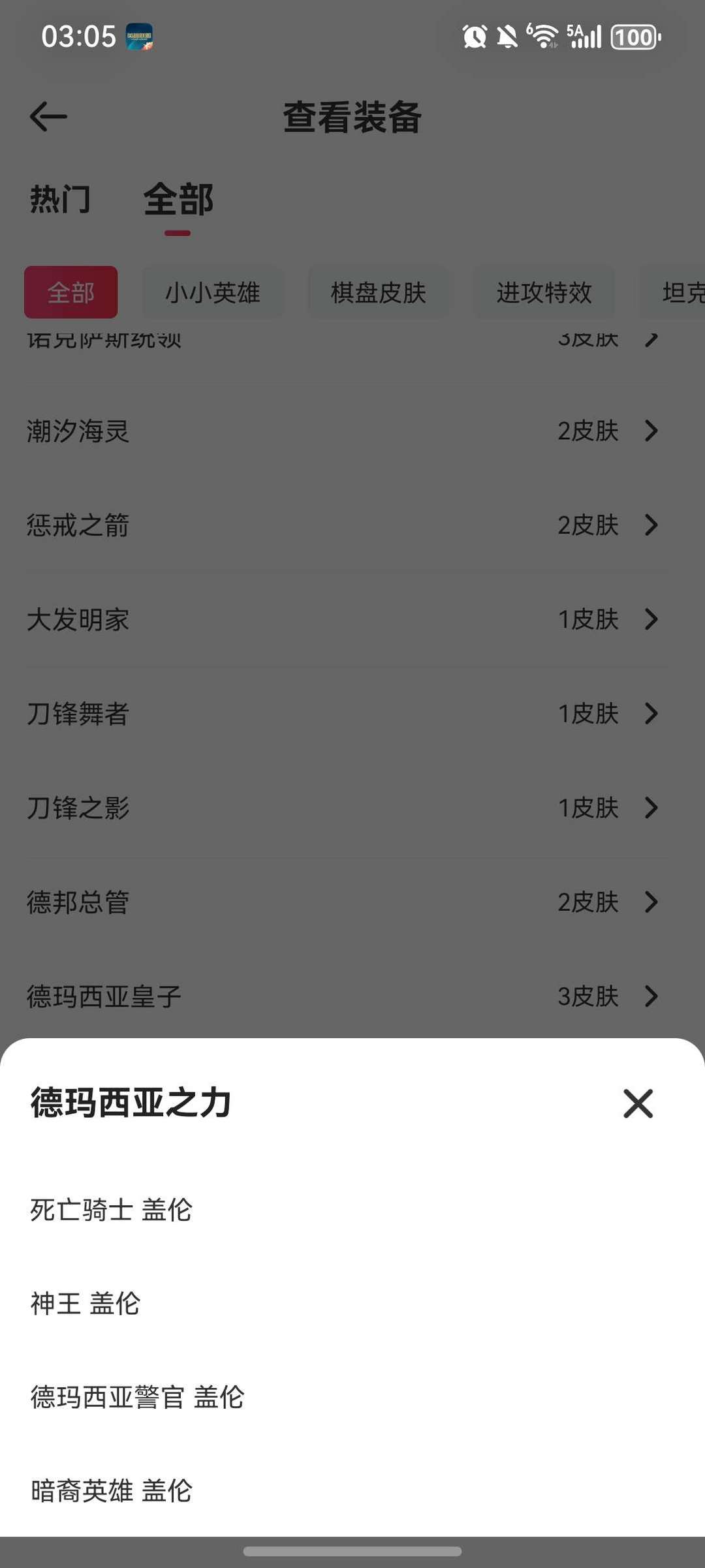
Task: Select the 死亡骑士 盖伦 skin
Action: click(x=112, y=1210)
